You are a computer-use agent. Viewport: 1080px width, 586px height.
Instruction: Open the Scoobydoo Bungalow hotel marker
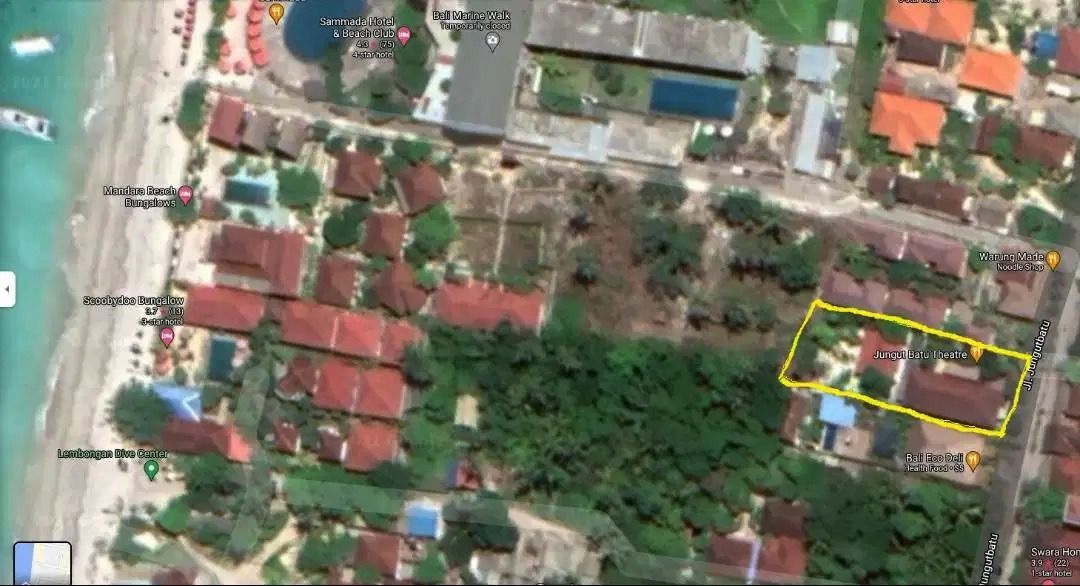pyautogui.click(x=167, y=336)
